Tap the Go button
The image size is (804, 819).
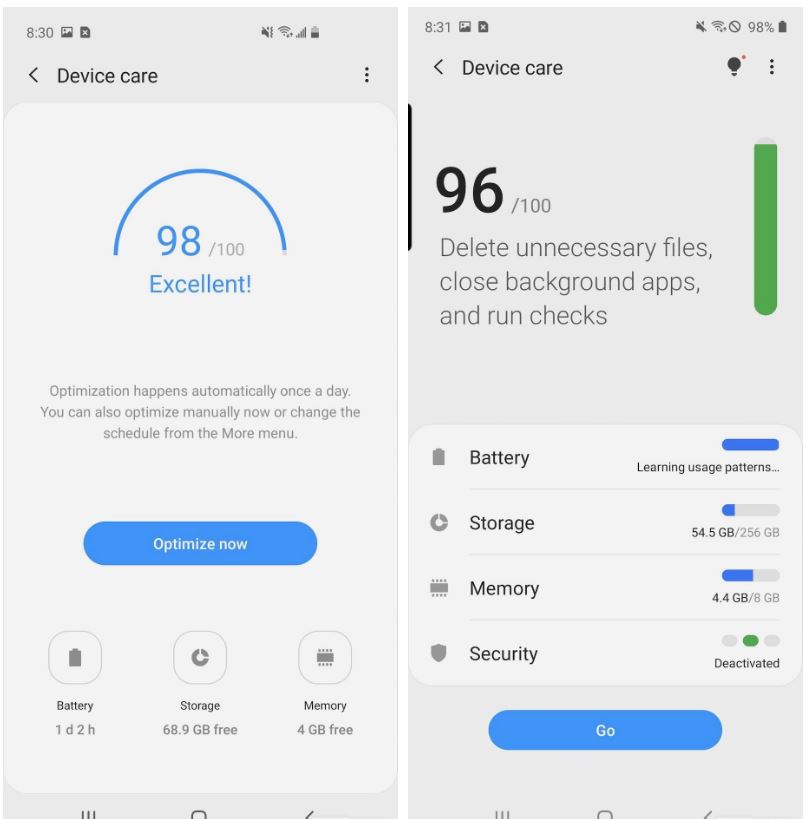point(605,730)
